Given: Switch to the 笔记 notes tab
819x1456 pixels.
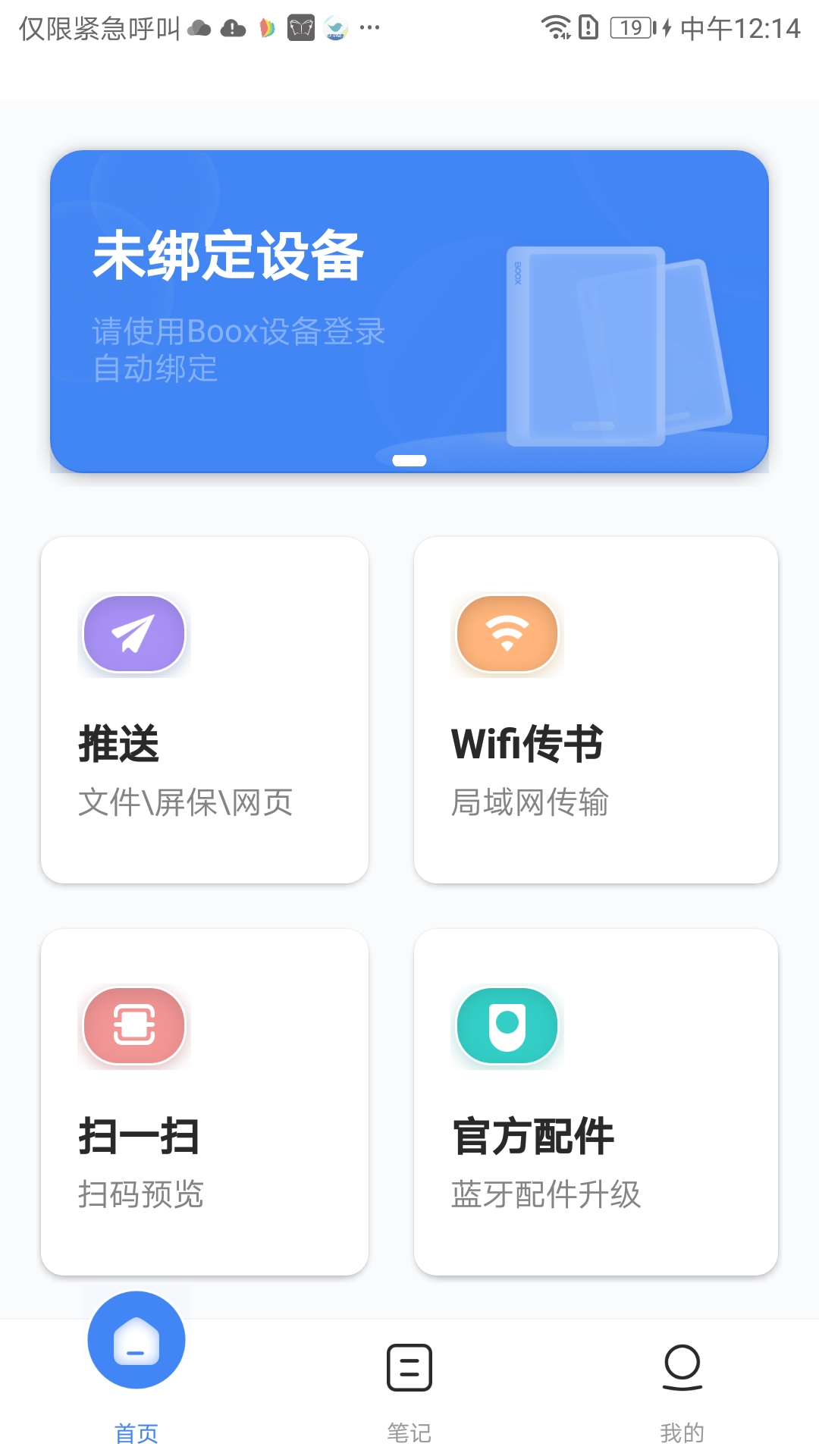Looking at the screenshot, I should tap(409, 1389).
